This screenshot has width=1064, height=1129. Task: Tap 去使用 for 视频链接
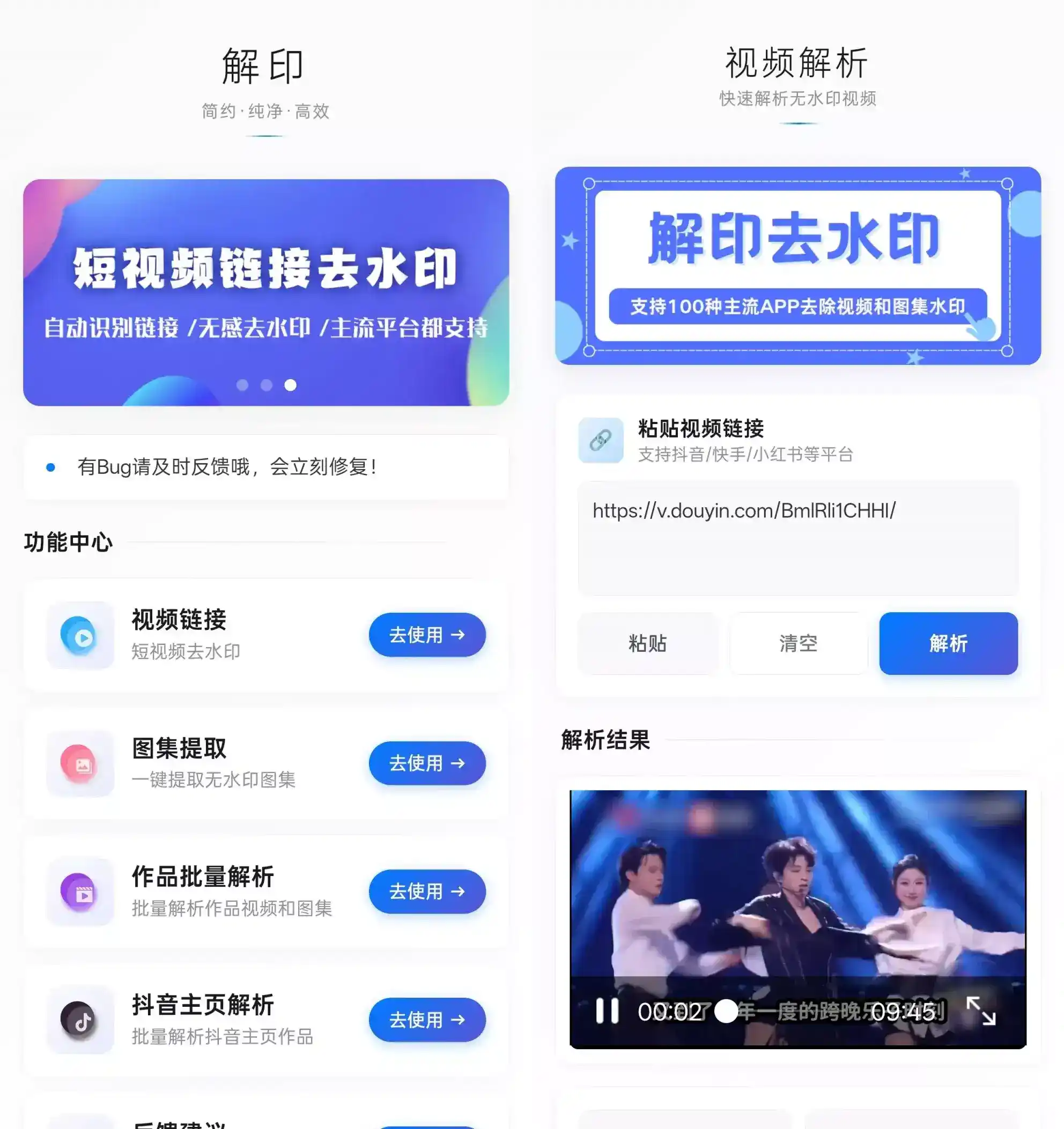click(x=427, y=634)
